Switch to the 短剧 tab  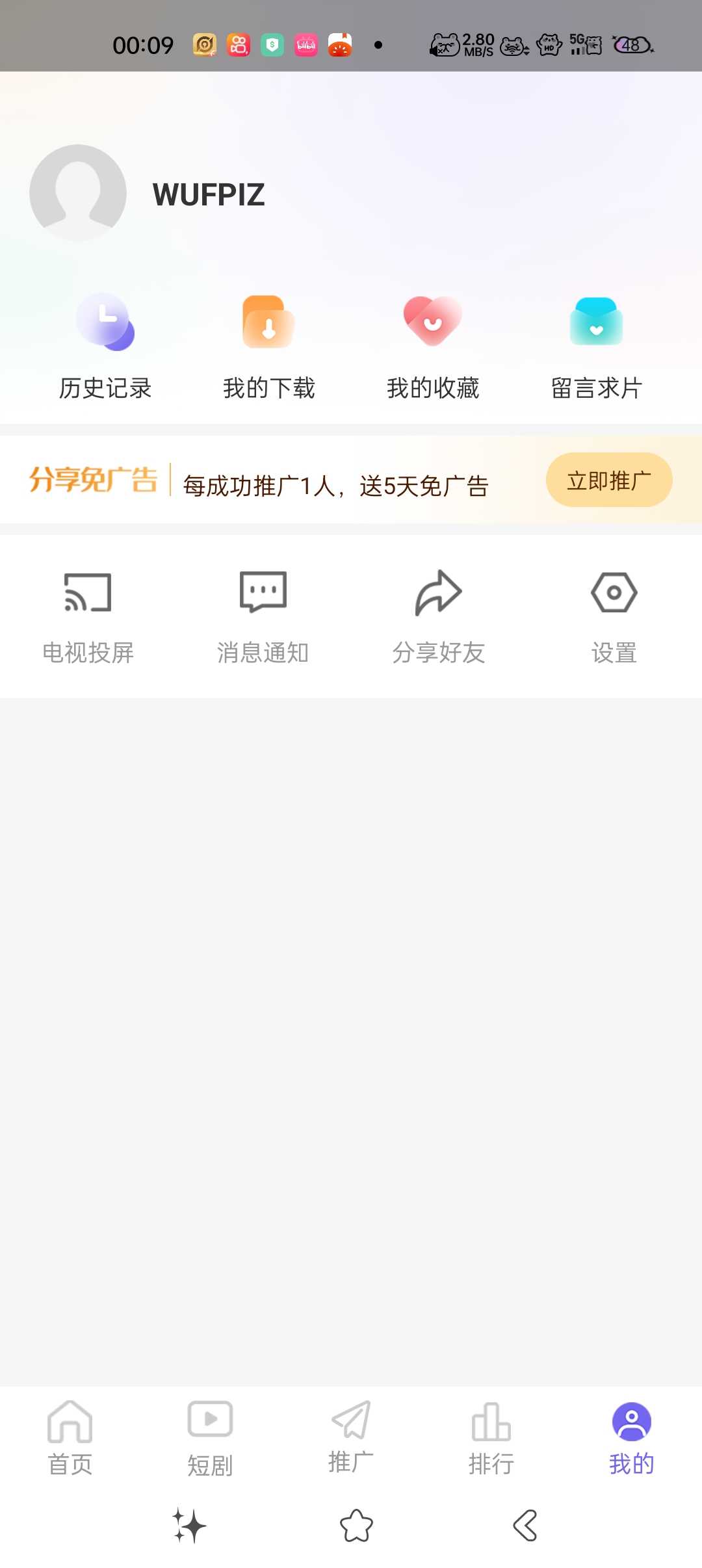coord(210,1438)
